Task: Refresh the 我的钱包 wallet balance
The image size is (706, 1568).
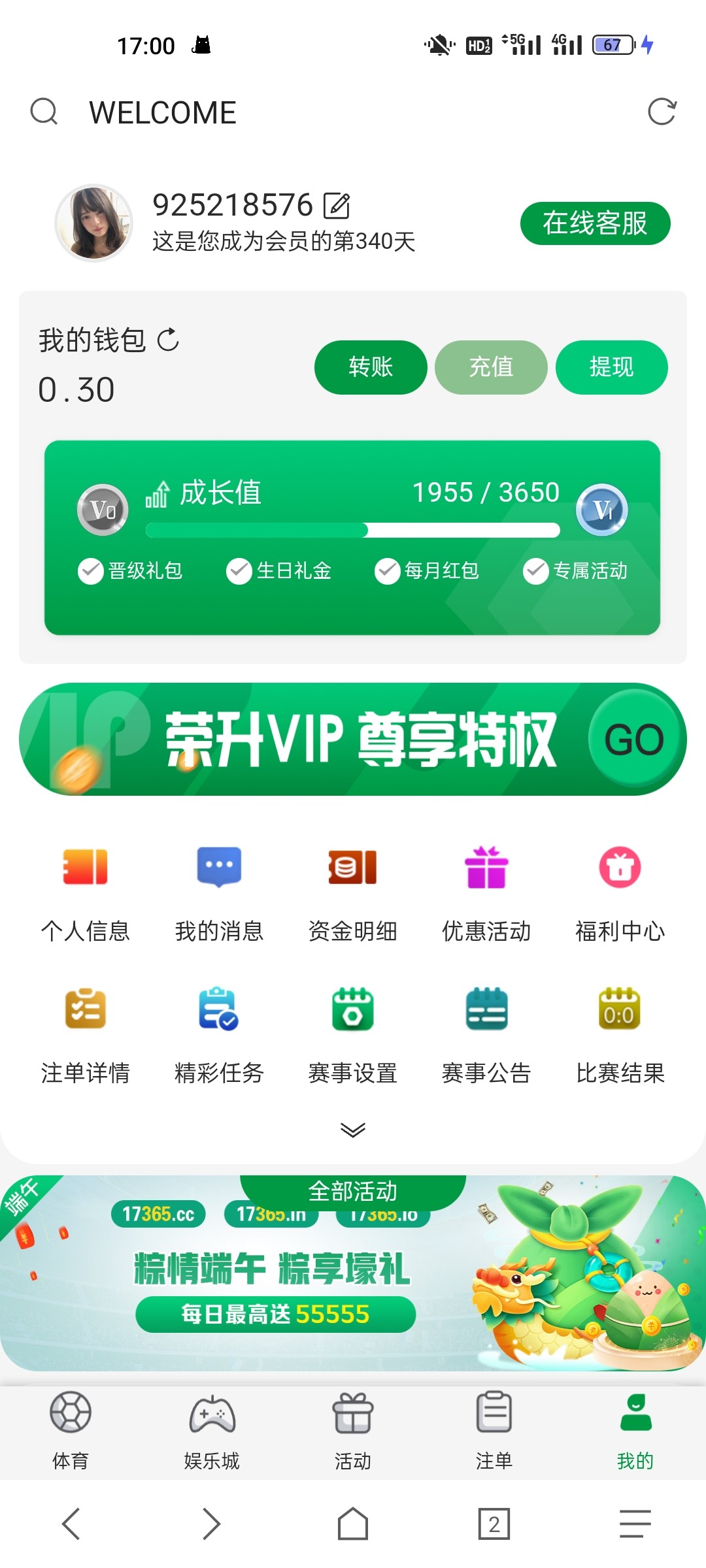Action: click(168, 340)
